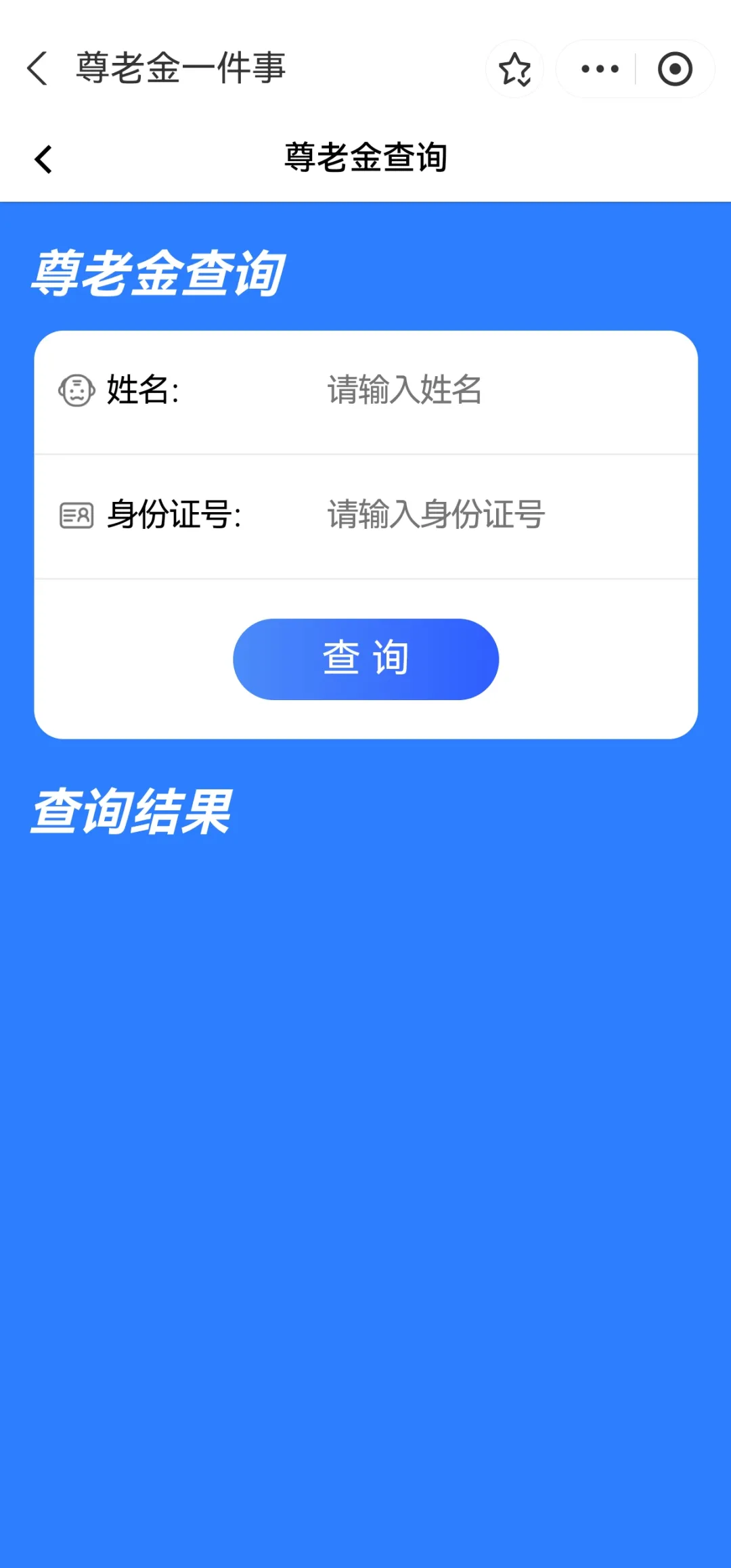Close the mini program with circle button
The width and height of the screenshot is (731, 1568).
pyautogui.click(x=675, y=69)
